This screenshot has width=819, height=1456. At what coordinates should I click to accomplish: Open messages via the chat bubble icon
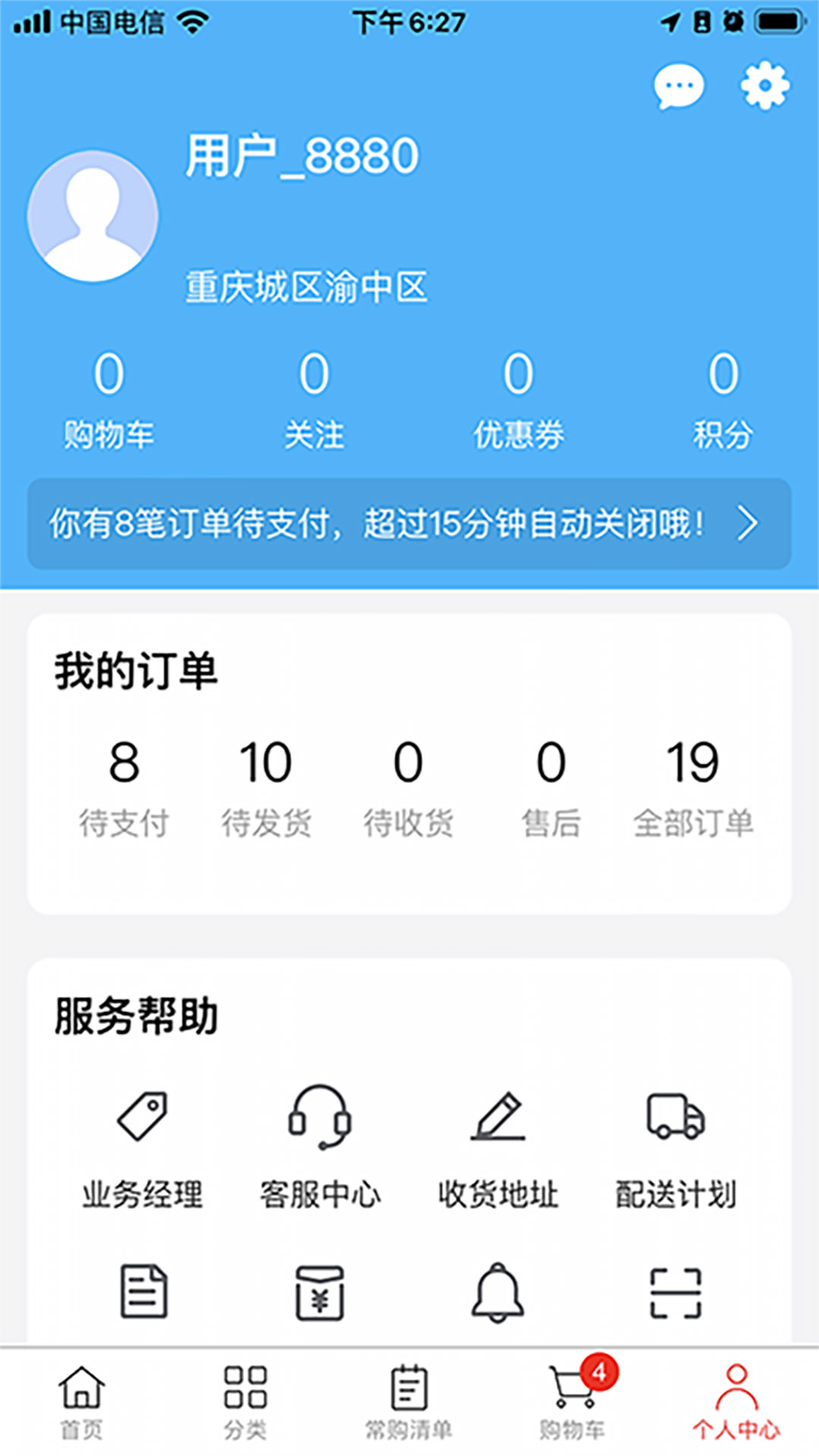click(677, 87)
